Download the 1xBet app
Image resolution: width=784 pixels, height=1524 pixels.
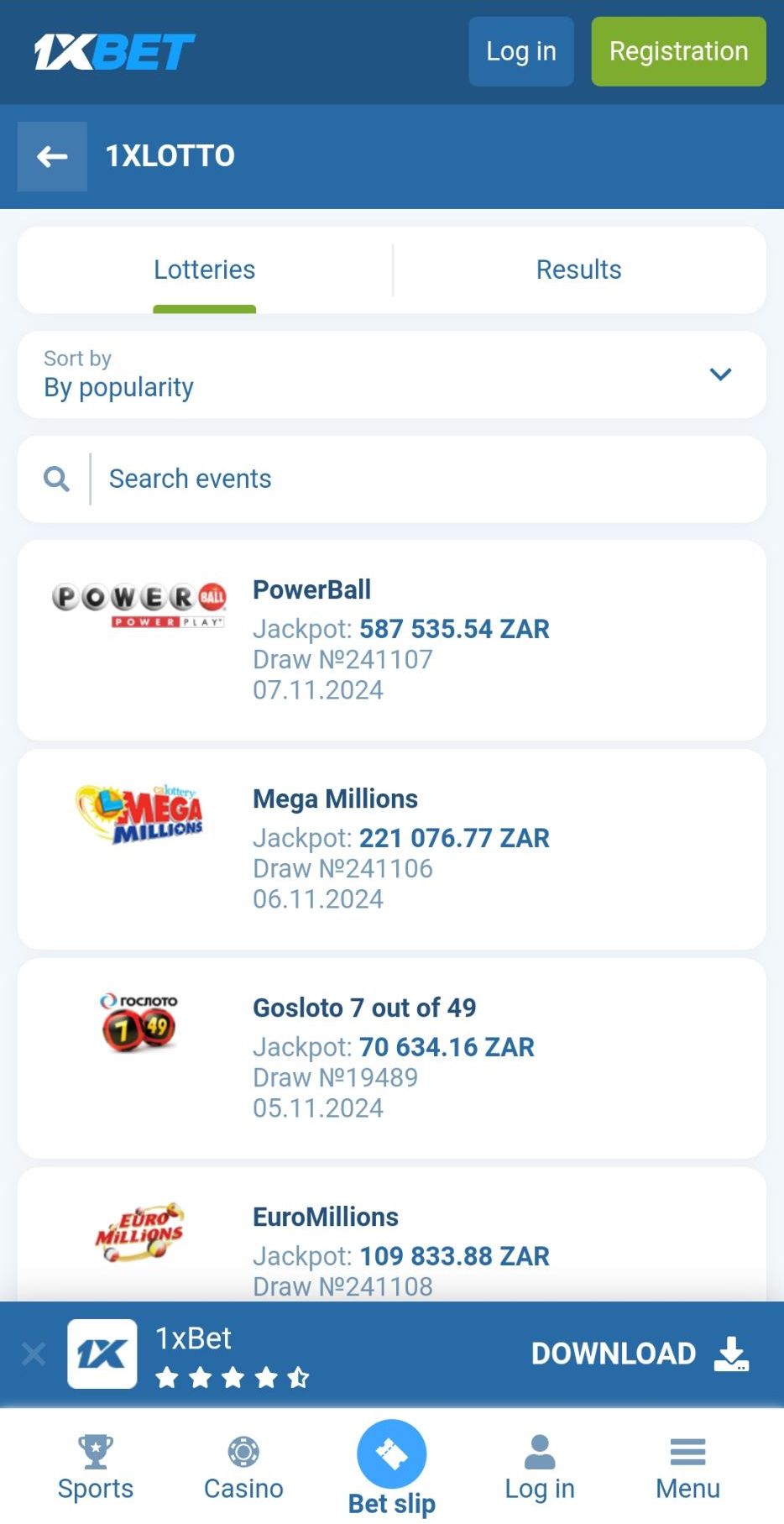click(640, 1354)
